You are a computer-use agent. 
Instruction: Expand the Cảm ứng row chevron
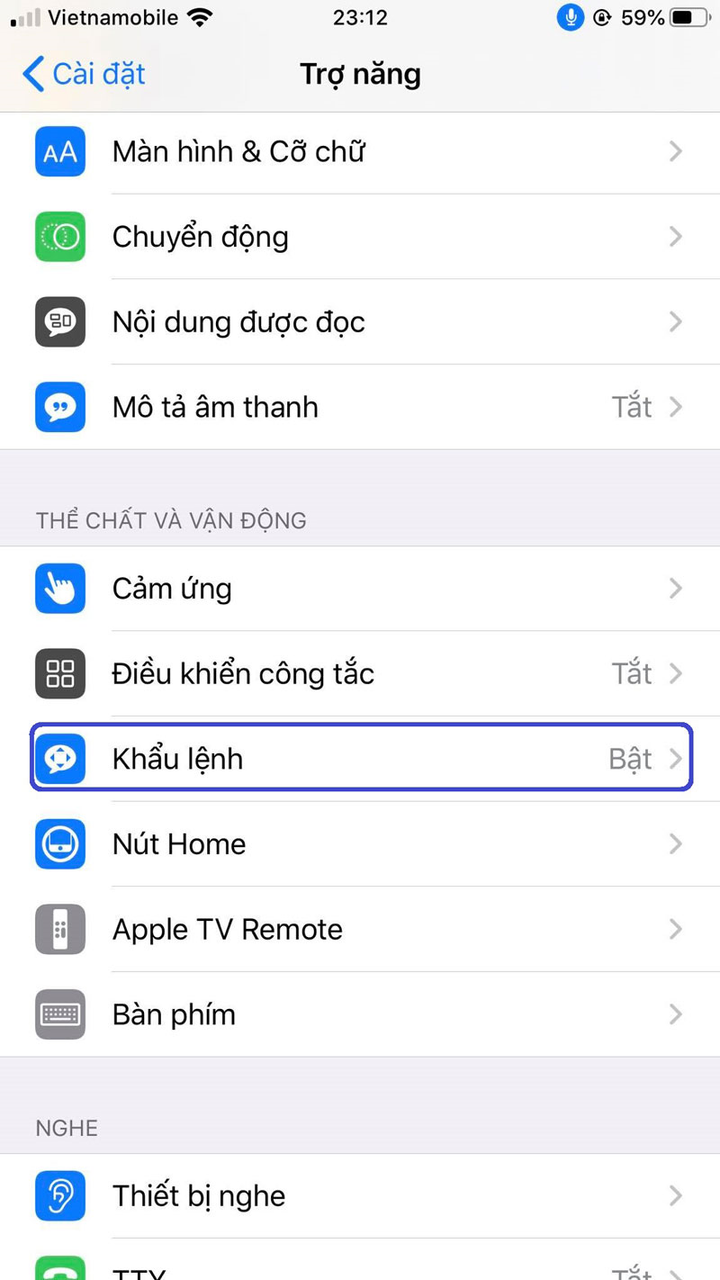point(674,589)
